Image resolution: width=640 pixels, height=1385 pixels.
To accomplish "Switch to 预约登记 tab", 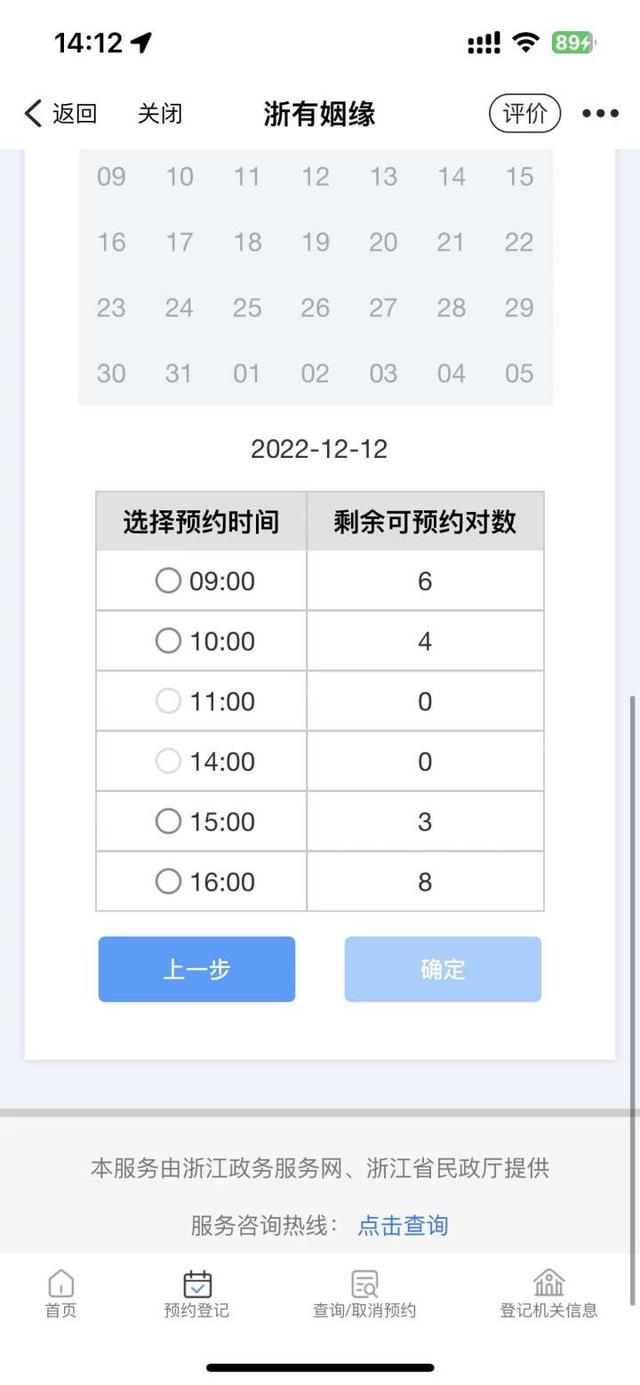I will coord(197,1294).
